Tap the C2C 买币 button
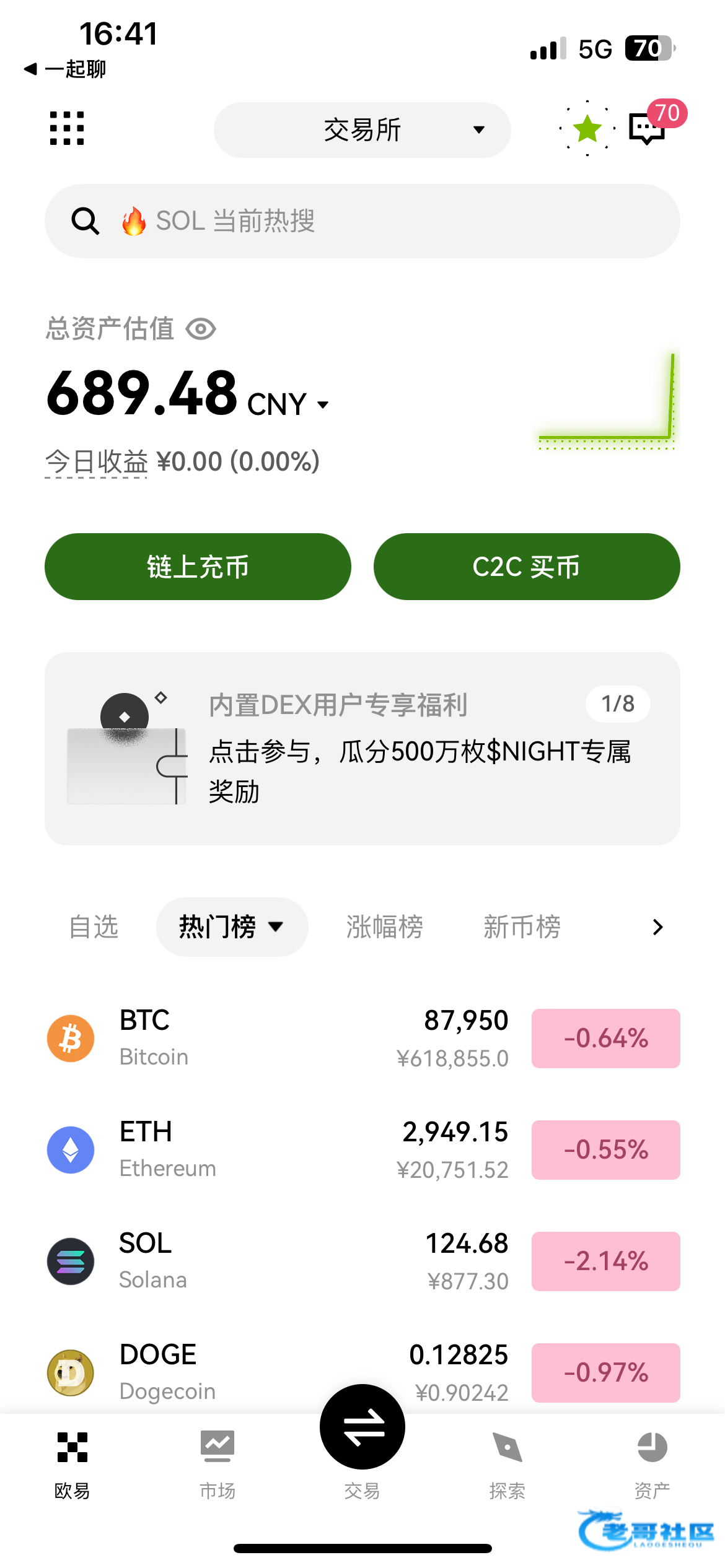This screenshot has width=725, height=1568. pyautogui.click(x=527, y=567)
